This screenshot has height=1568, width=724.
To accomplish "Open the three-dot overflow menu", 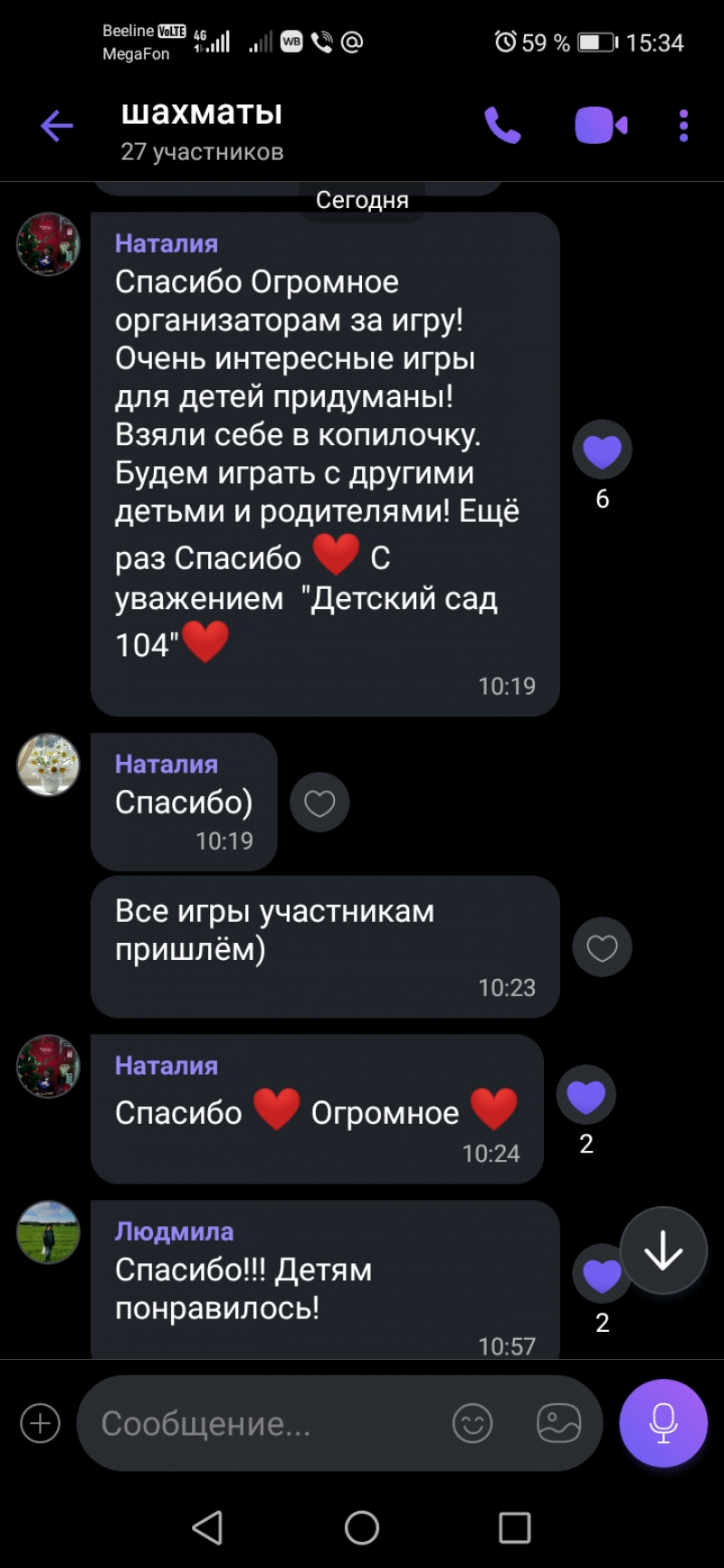I will (x=683, y=126).
